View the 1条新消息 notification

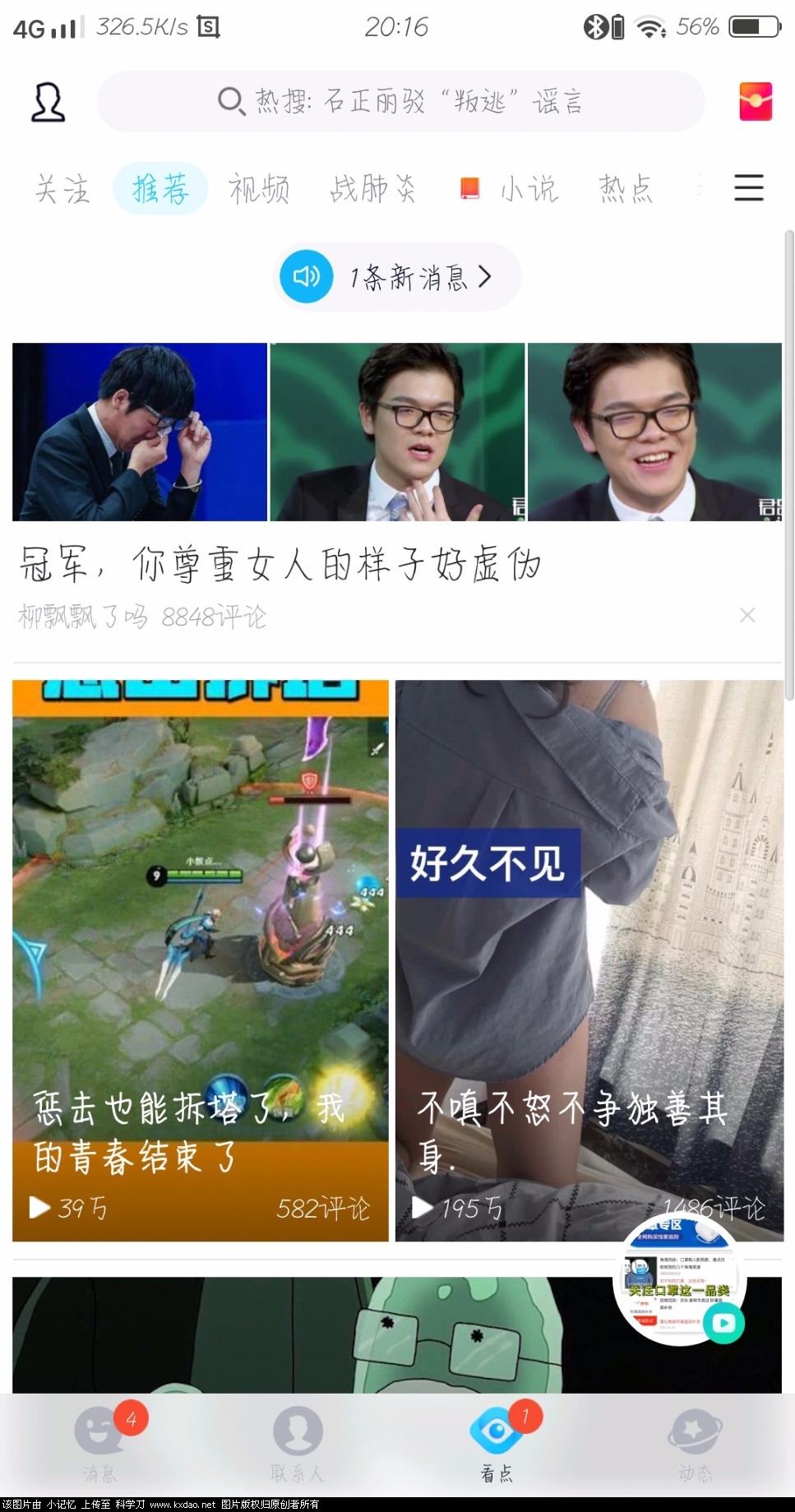pos(397,277)
